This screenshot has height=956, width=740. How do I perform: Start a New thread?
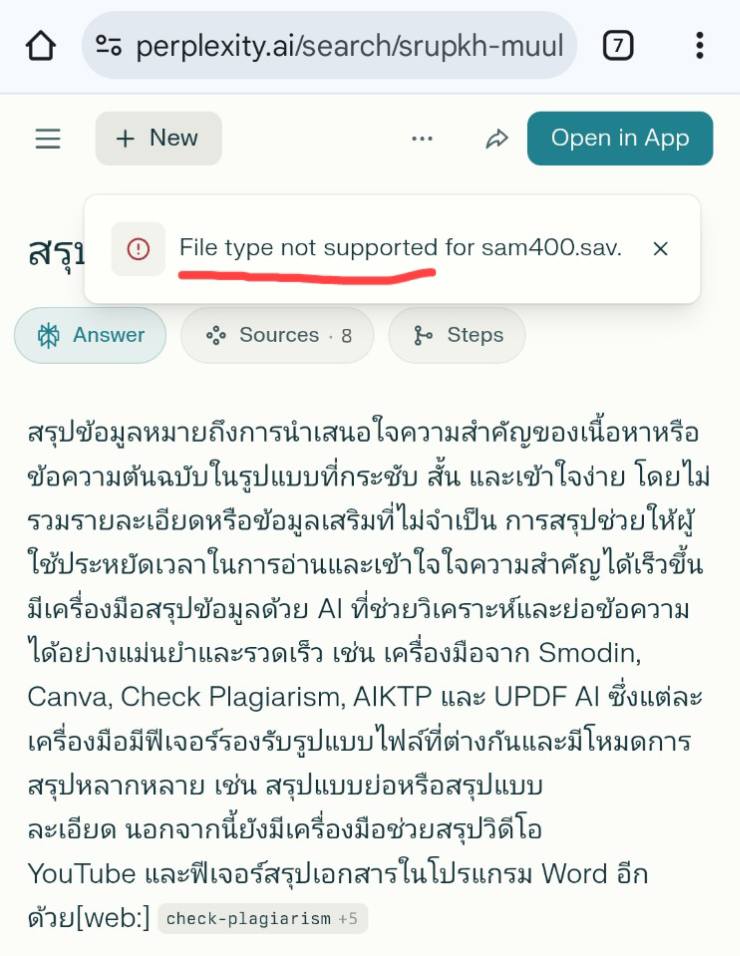click(158, 138)
